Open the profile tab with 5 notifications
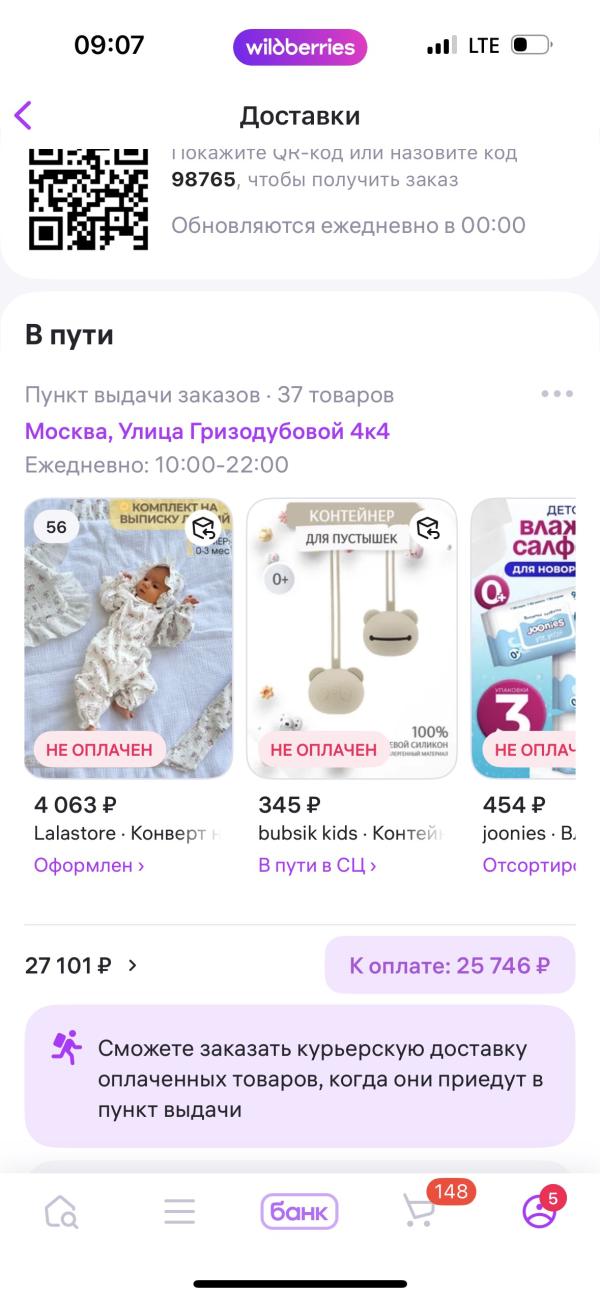 [x=539, y=1212]
